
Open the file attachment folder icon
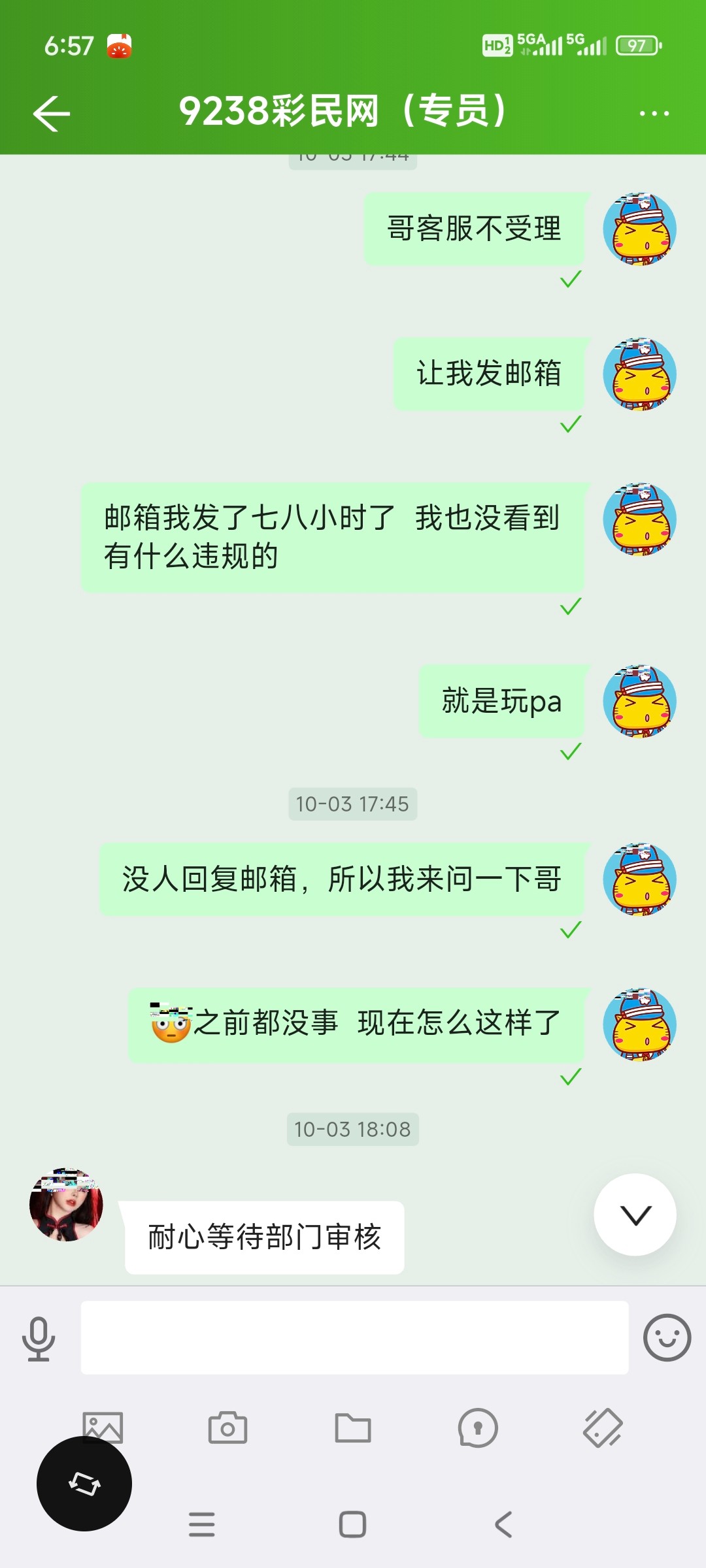(x=353, y=1428)
